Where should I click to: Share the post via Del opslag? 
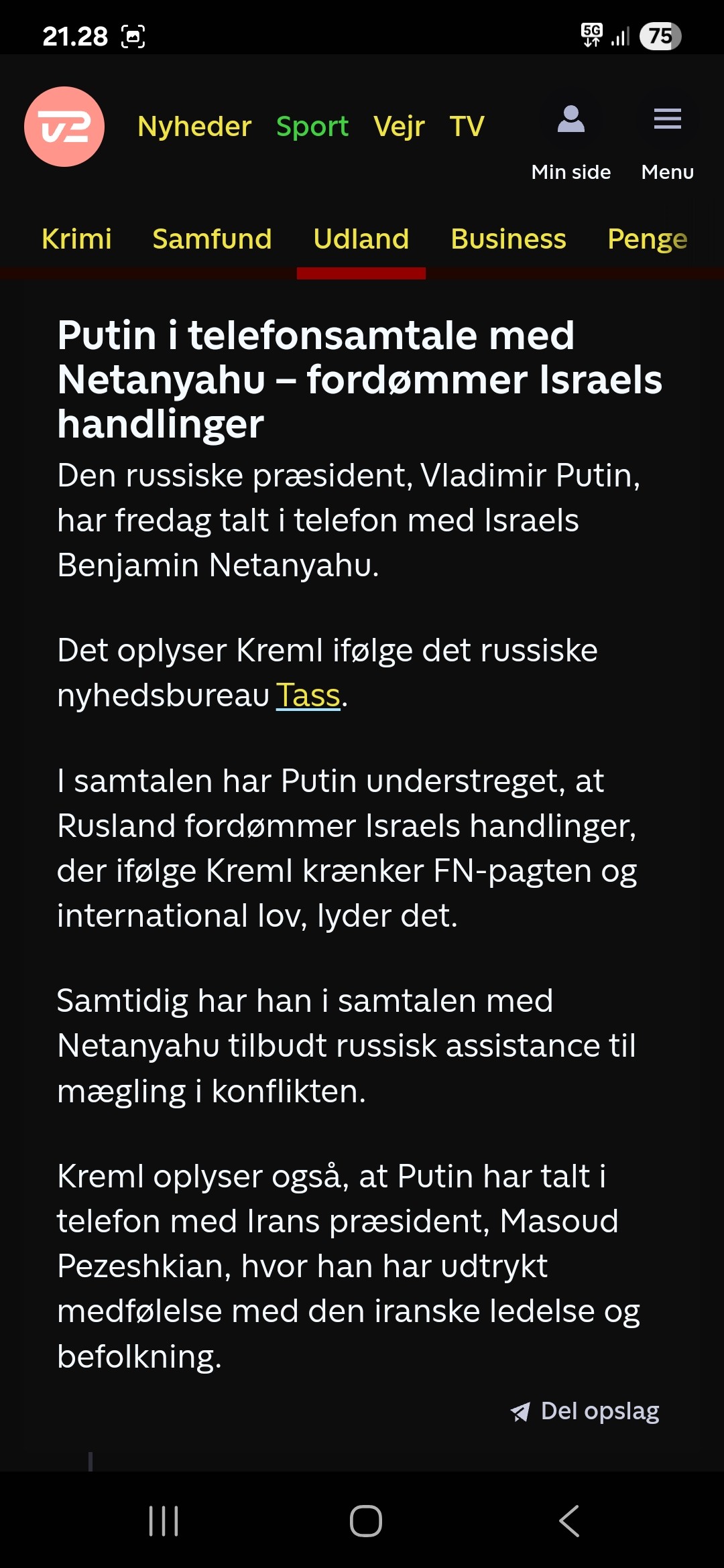[x=585, y=1411]
